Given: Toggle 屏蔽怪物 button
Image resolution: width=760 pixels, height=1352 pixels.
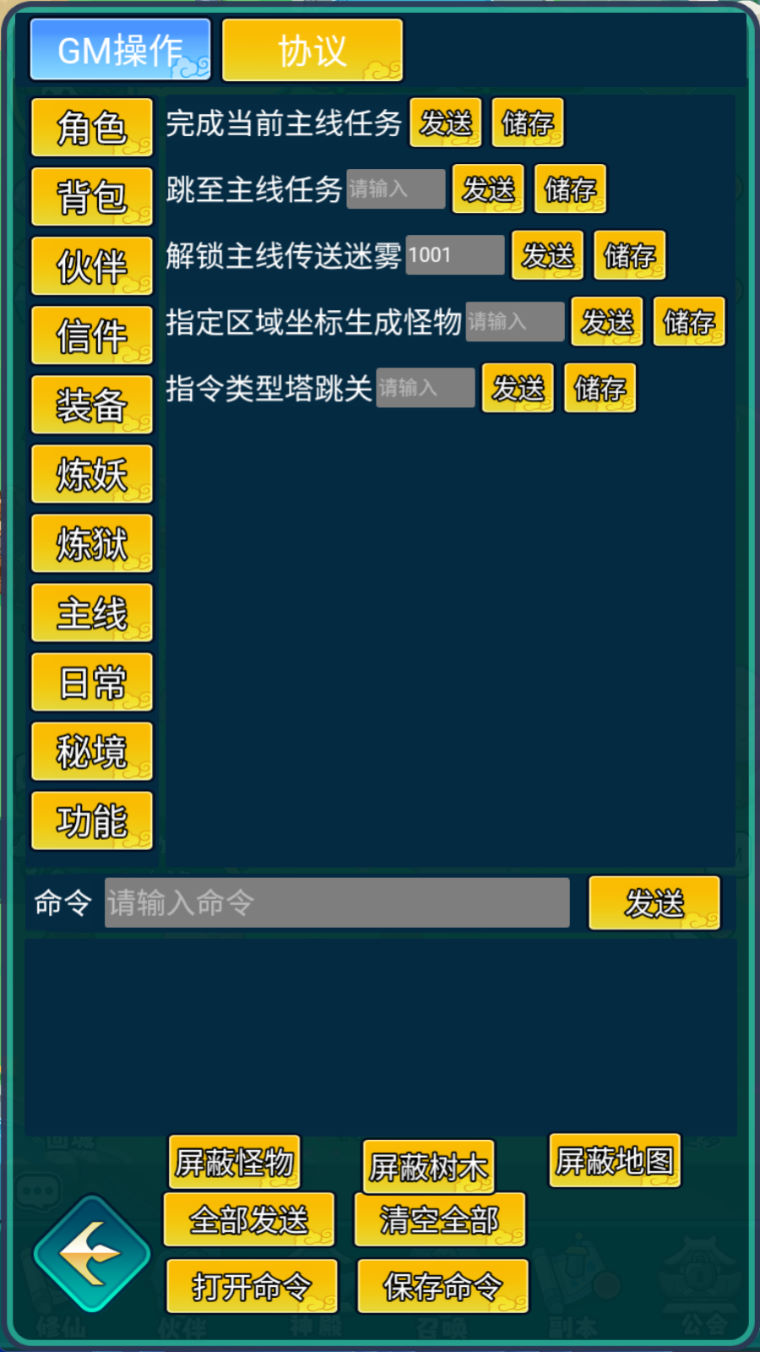Looking at the screenshot, I should (x=234, y=1162).
